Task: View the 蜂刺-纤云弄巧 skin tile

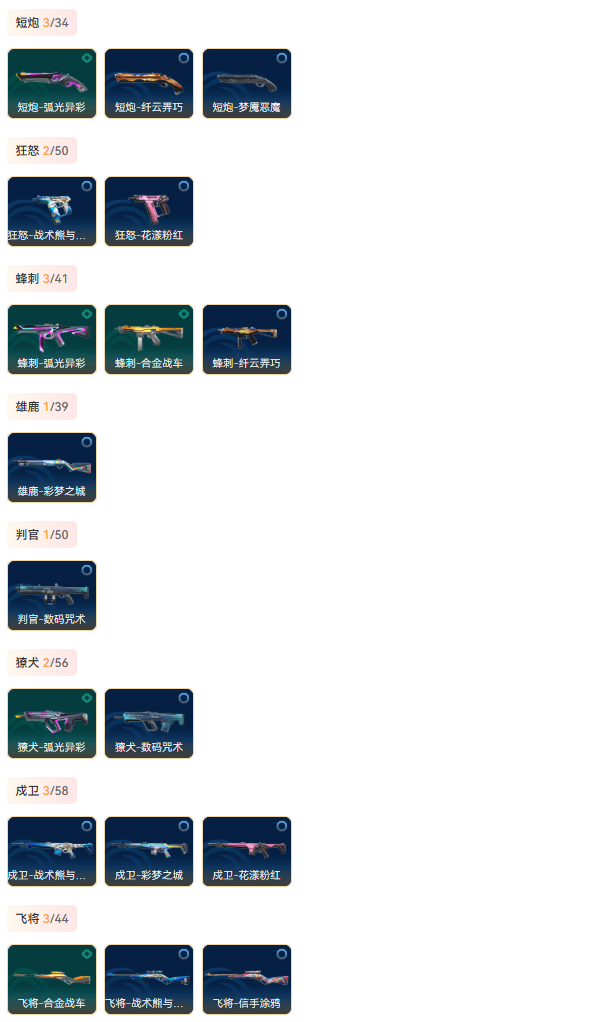Action: pos(247,339)
